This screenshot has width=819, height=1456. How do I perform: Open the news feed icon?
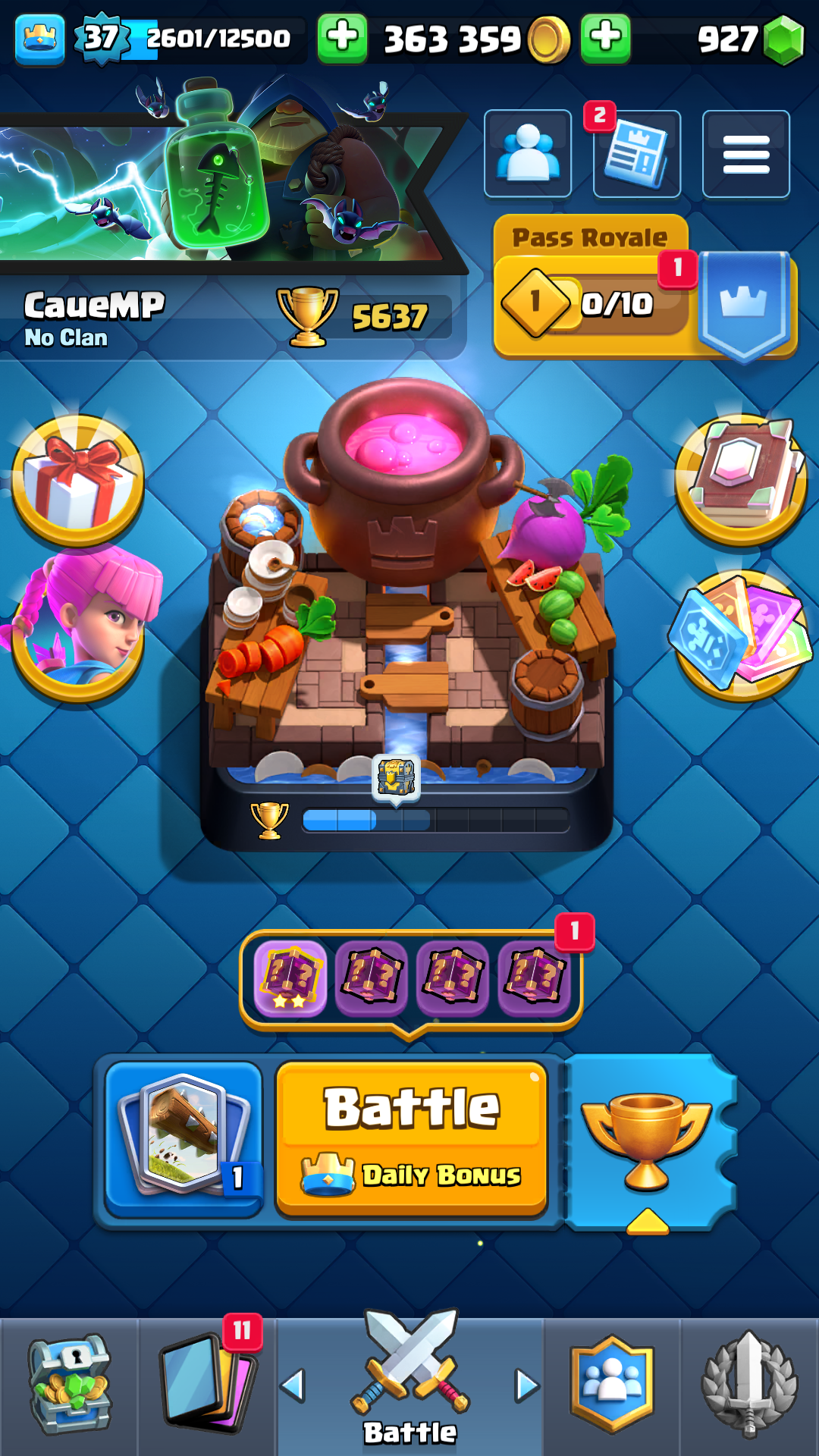coord(637,155)
